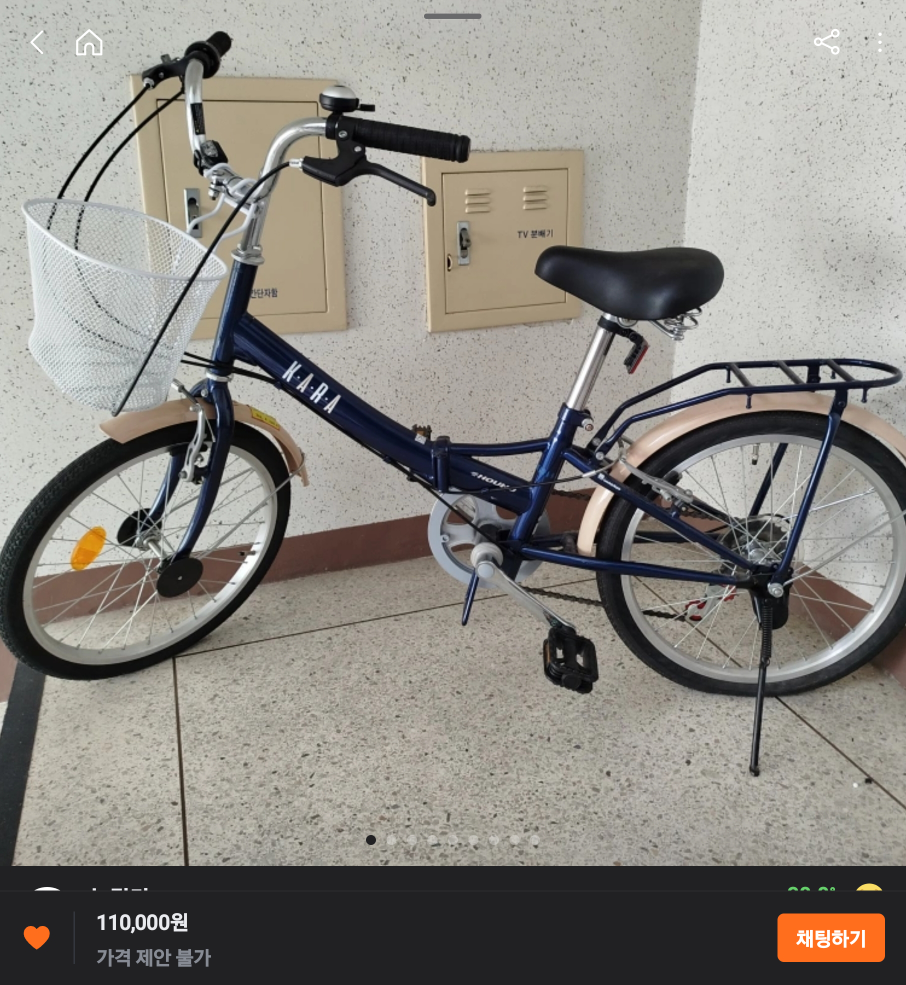
Task: Go to the home screen icon
Action: (x=89, y=43)
